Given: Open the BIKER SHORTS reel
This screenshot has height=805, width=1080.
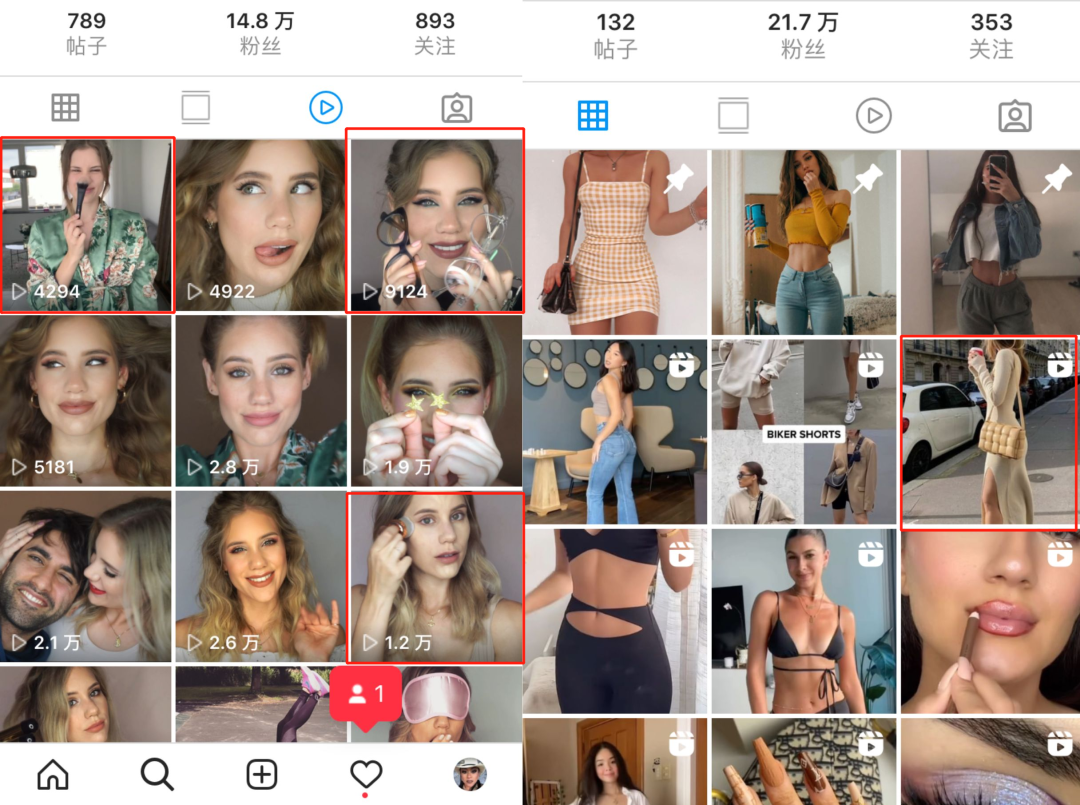Looking at the screenshot, I should [x=803, y=431].
